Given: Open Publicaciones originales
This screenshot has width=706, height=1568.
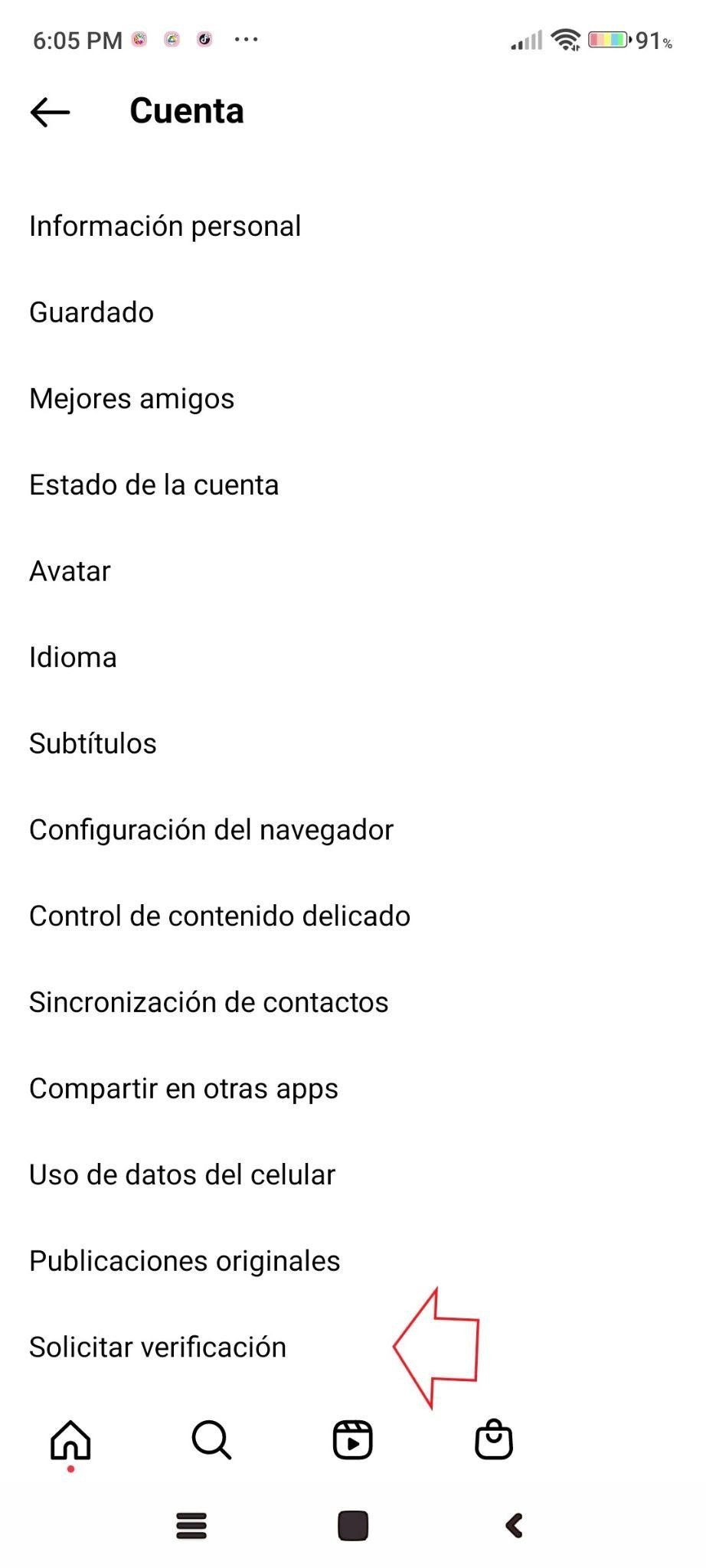Looking at the screenshot, I should [x=185, y=1261].
